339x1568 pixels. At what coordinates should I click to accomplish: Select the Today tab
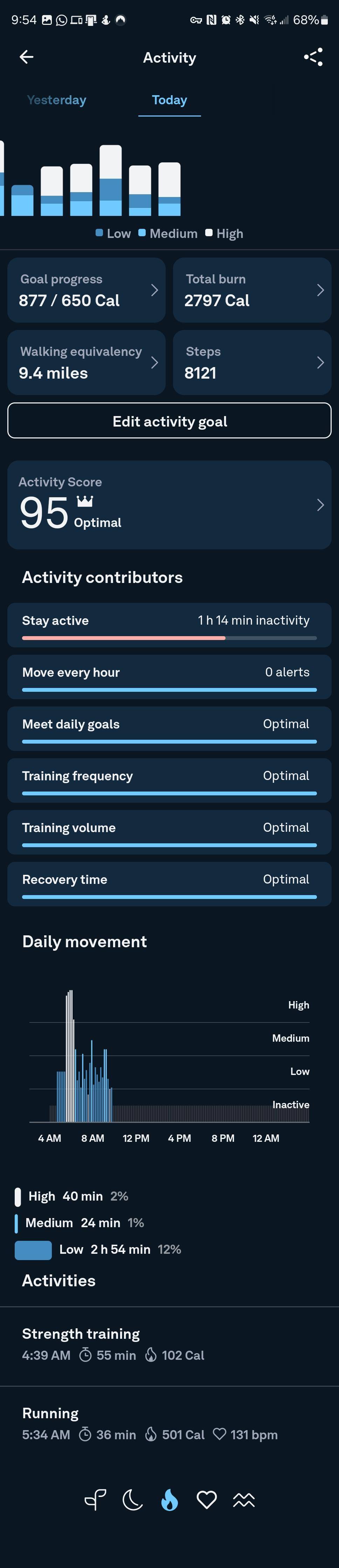tap(169, 100)
